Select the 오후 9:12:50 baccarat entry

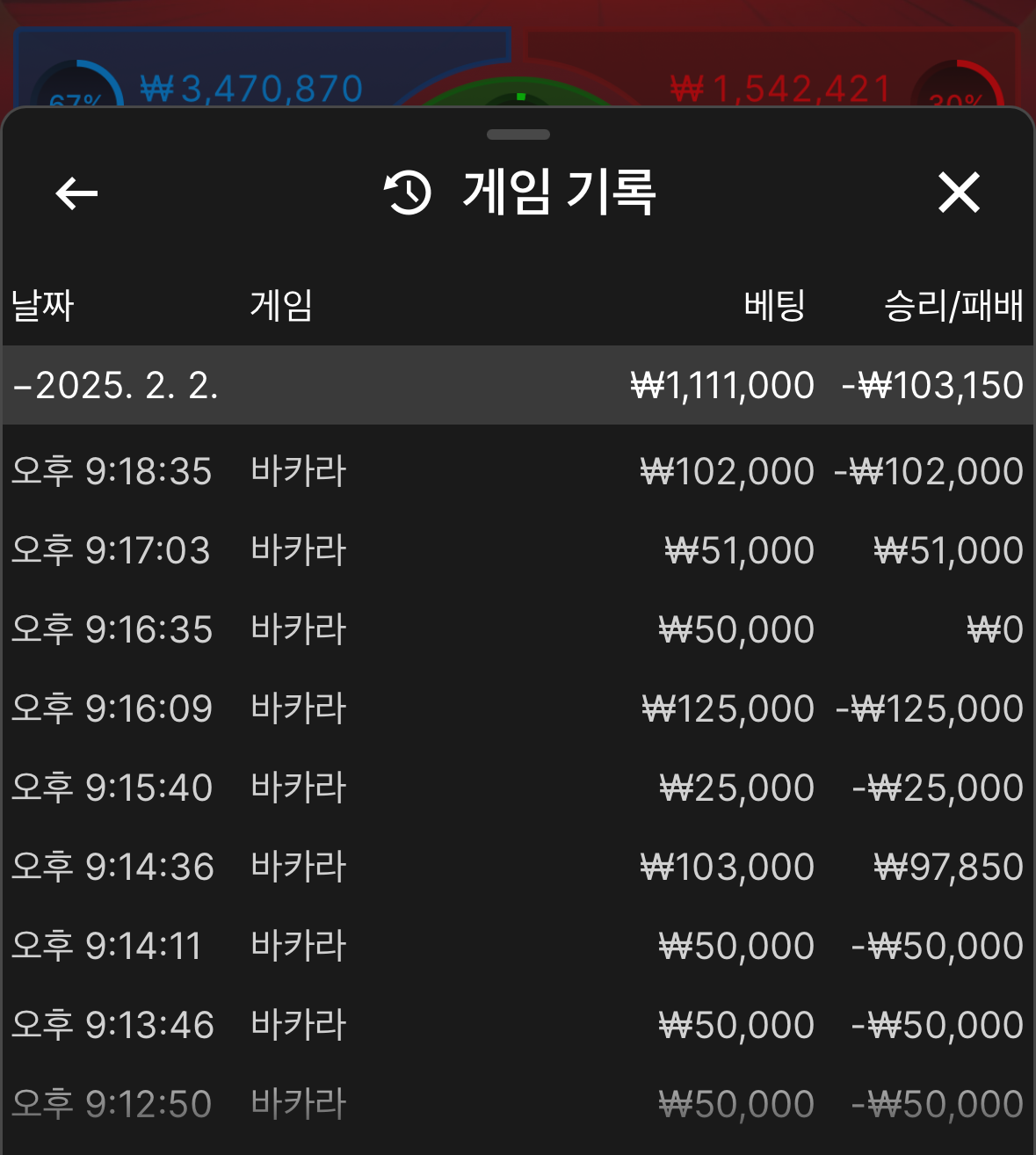[x=518, y=1104]
